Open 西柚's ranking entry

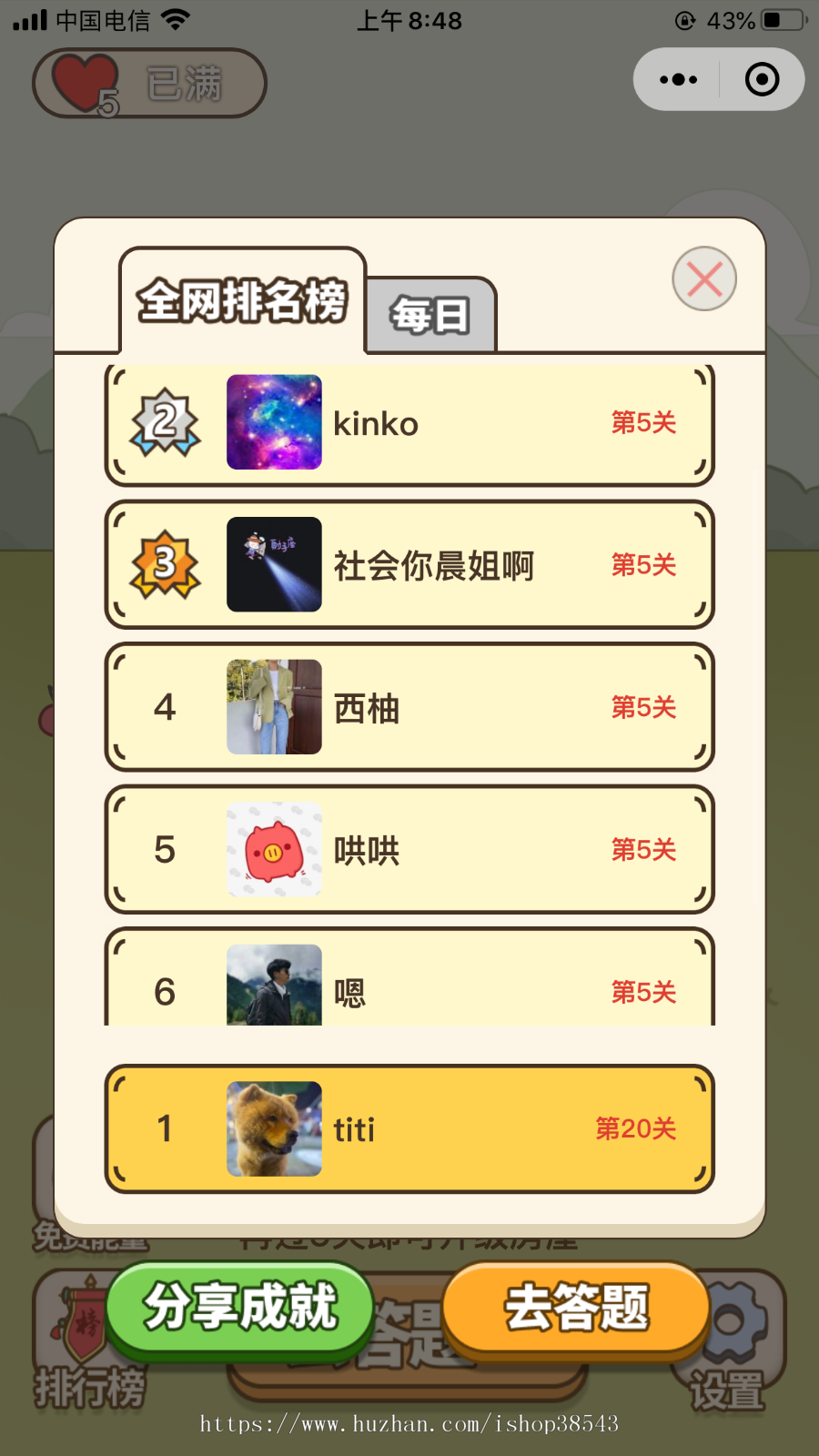409,707
